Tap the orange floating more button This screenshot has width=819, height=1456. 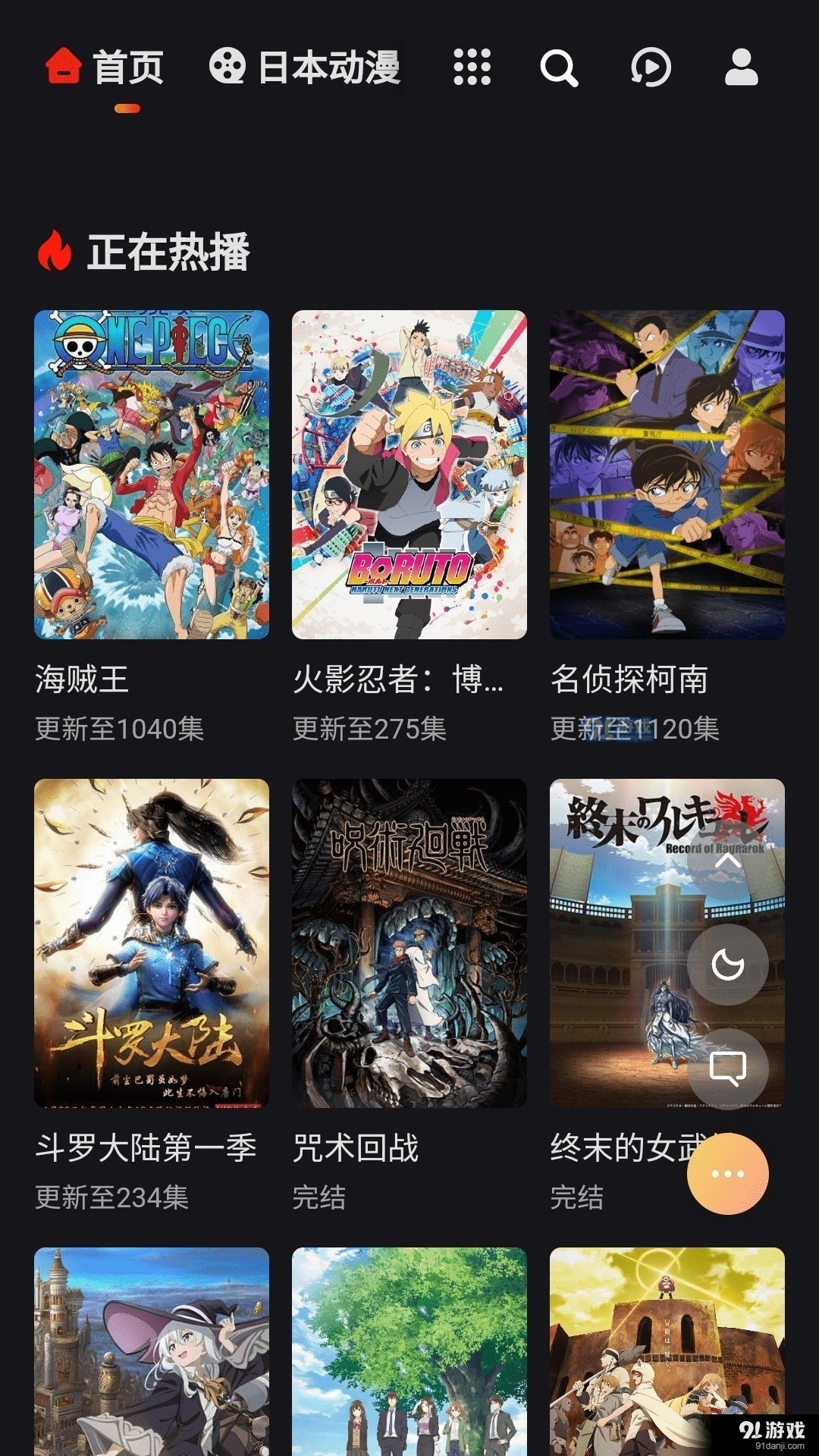pos(727,1172)
